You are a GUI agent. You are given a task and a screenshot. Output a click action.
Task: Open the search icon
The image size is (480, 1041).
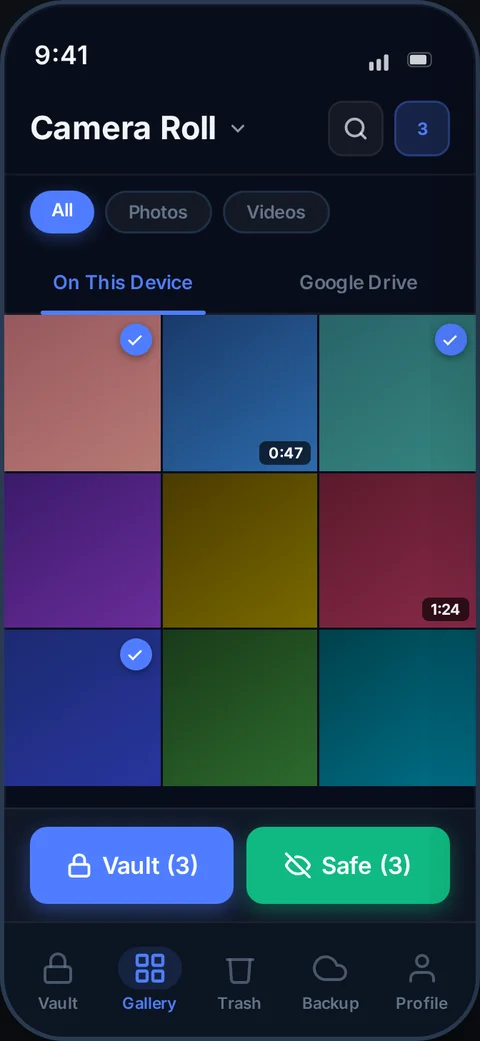tap(356, 128)
